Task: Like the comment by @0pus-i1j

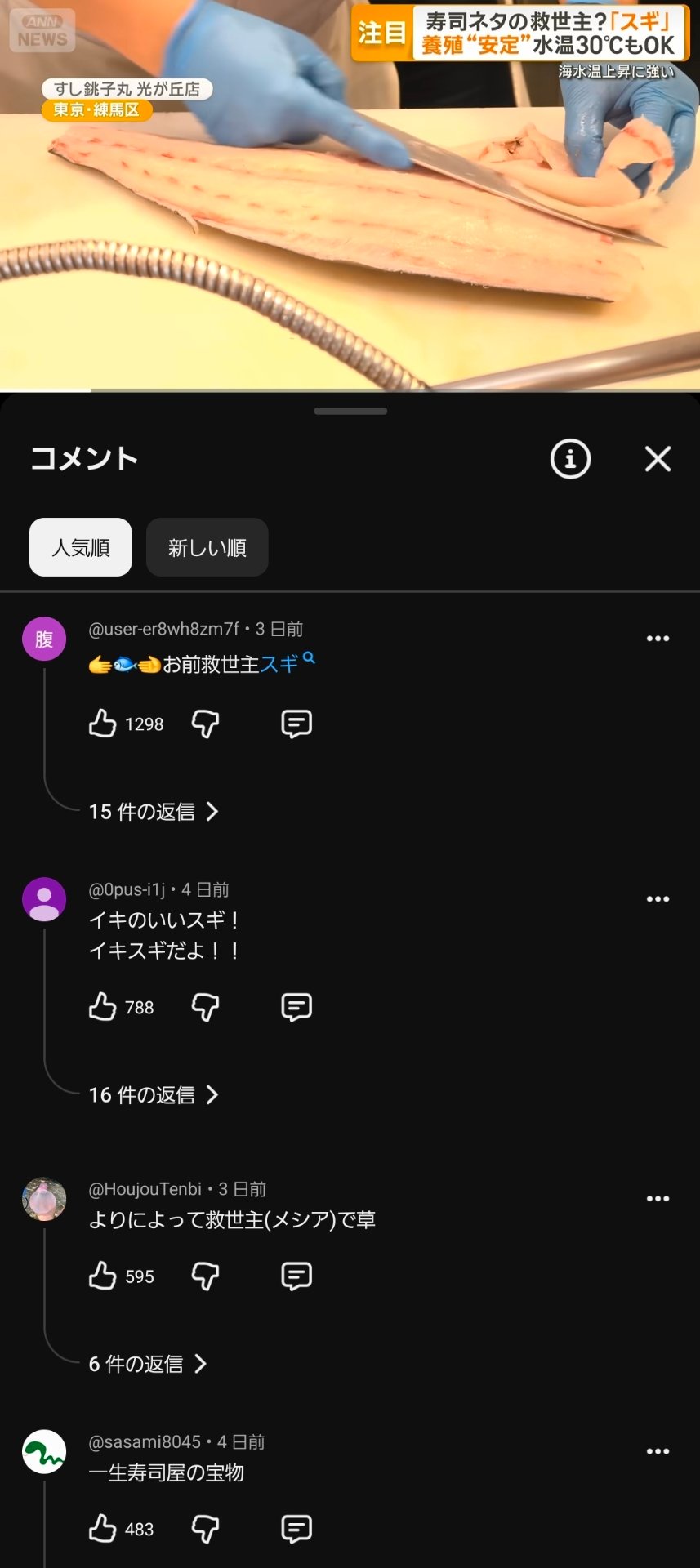Action: [103, 1007]
